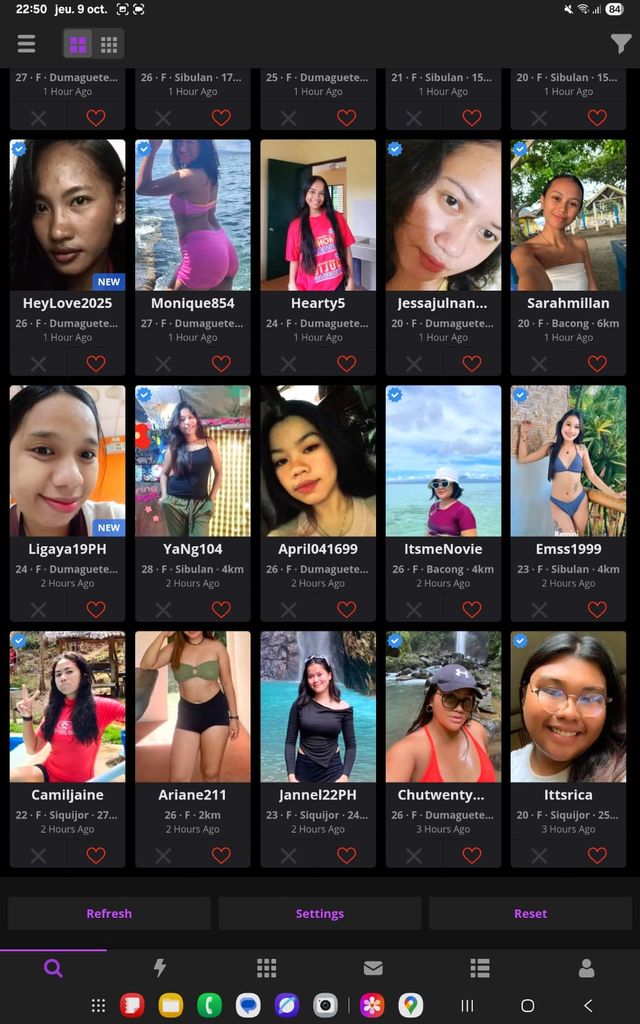
Task: Go to the profile tab
Action: 587,968
